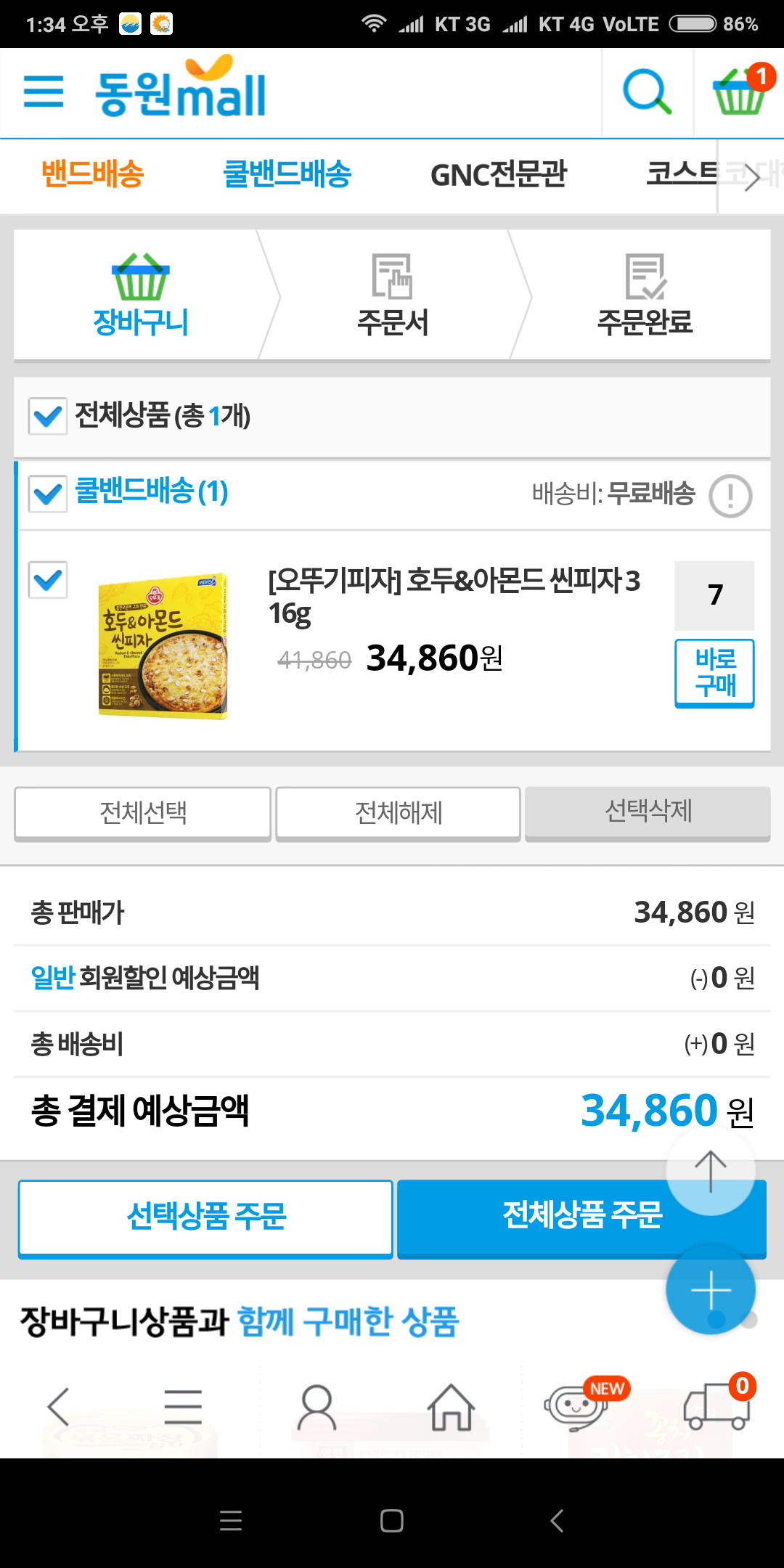Open shipping fee info icon
This screenshot has height=1568, width=784.
[x=730, y=496]
